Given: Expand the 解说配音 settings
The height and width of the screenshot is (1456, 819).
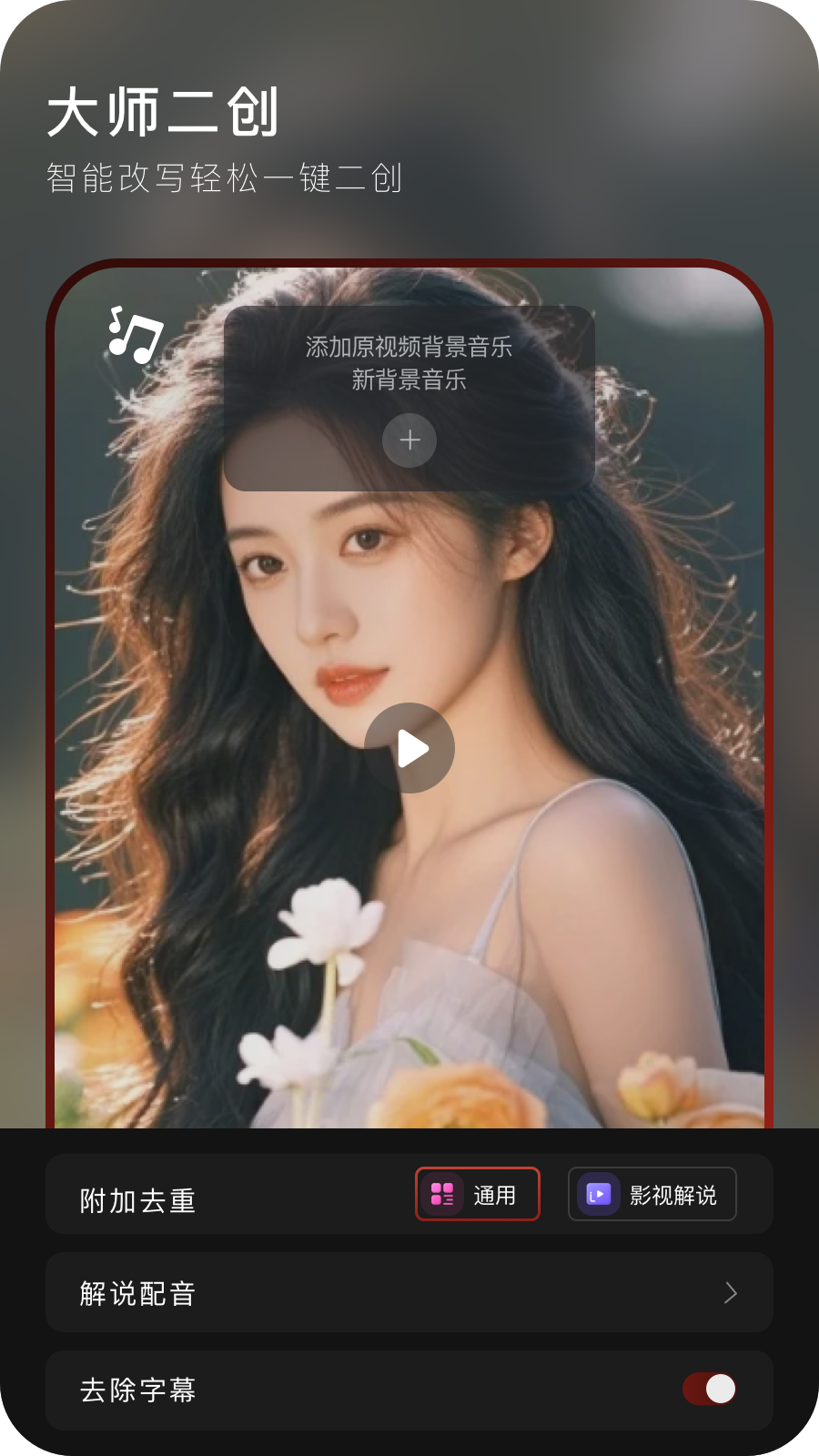Looking at the screenshot, I should pos(409,1292).
